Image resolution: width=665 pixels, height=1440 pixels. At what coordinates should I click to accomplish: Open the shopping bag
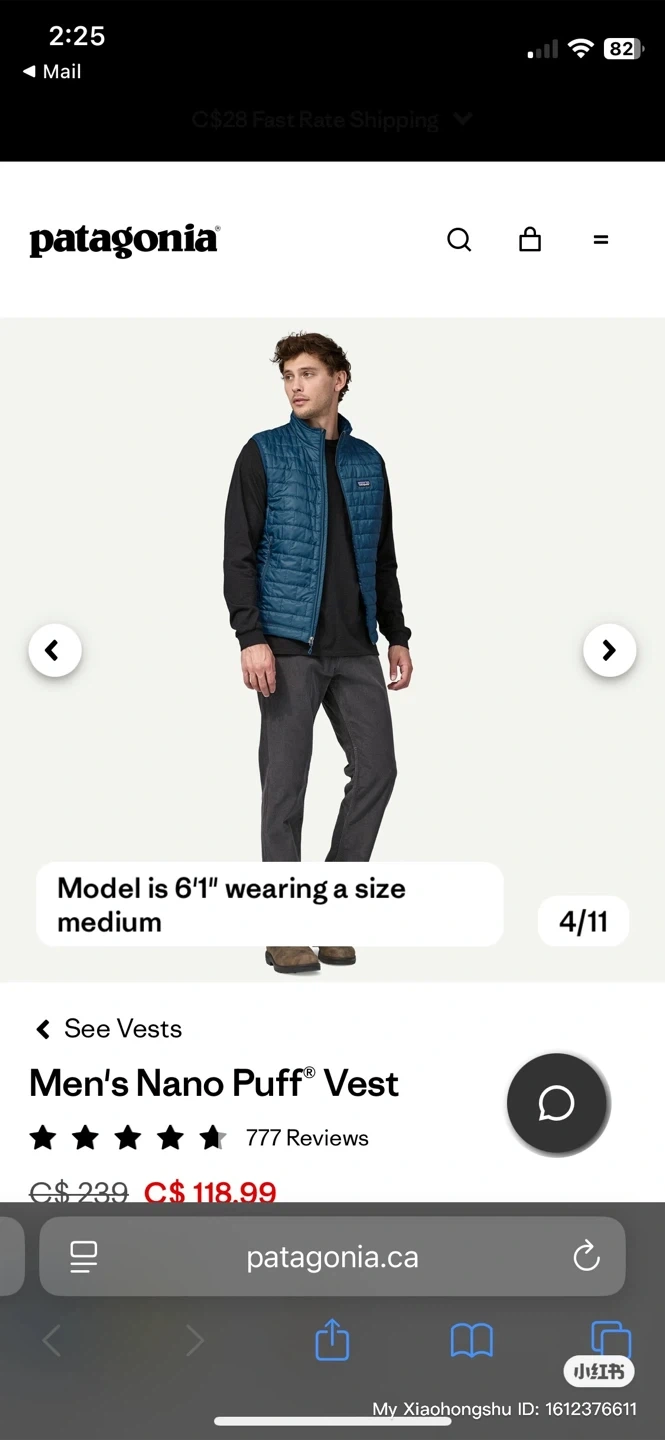(530, 239)
